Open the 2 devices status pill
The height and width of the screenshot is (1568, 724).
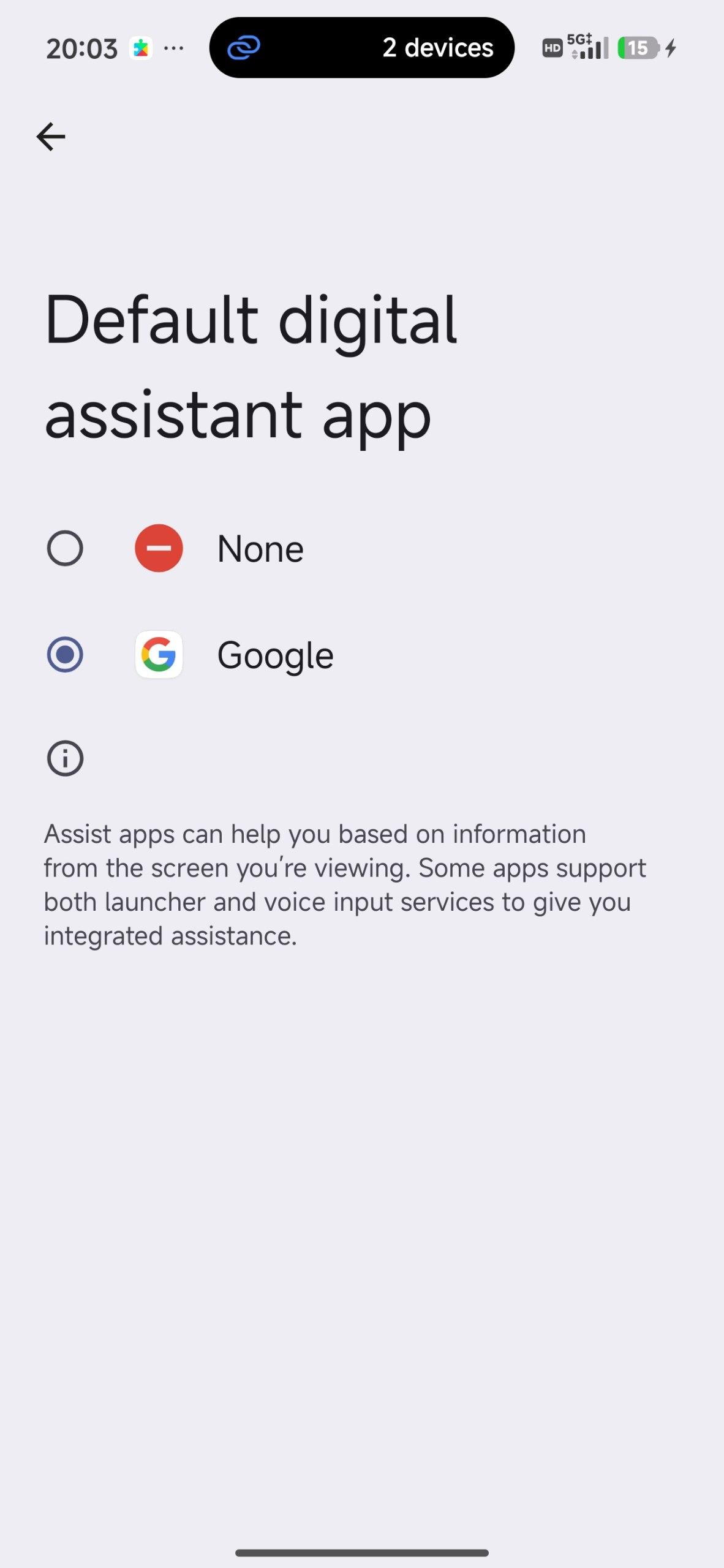361,48
